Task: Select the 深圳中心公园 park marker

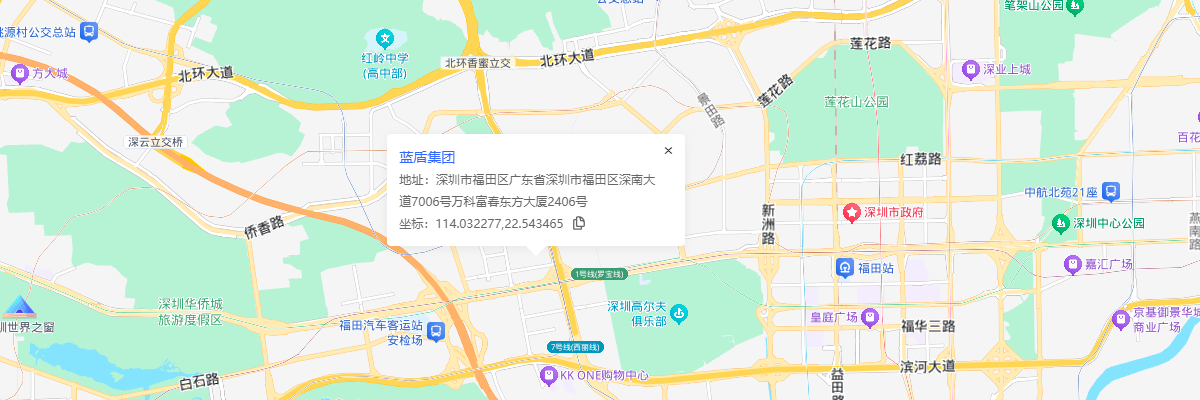Action: tap(1060, 222)
